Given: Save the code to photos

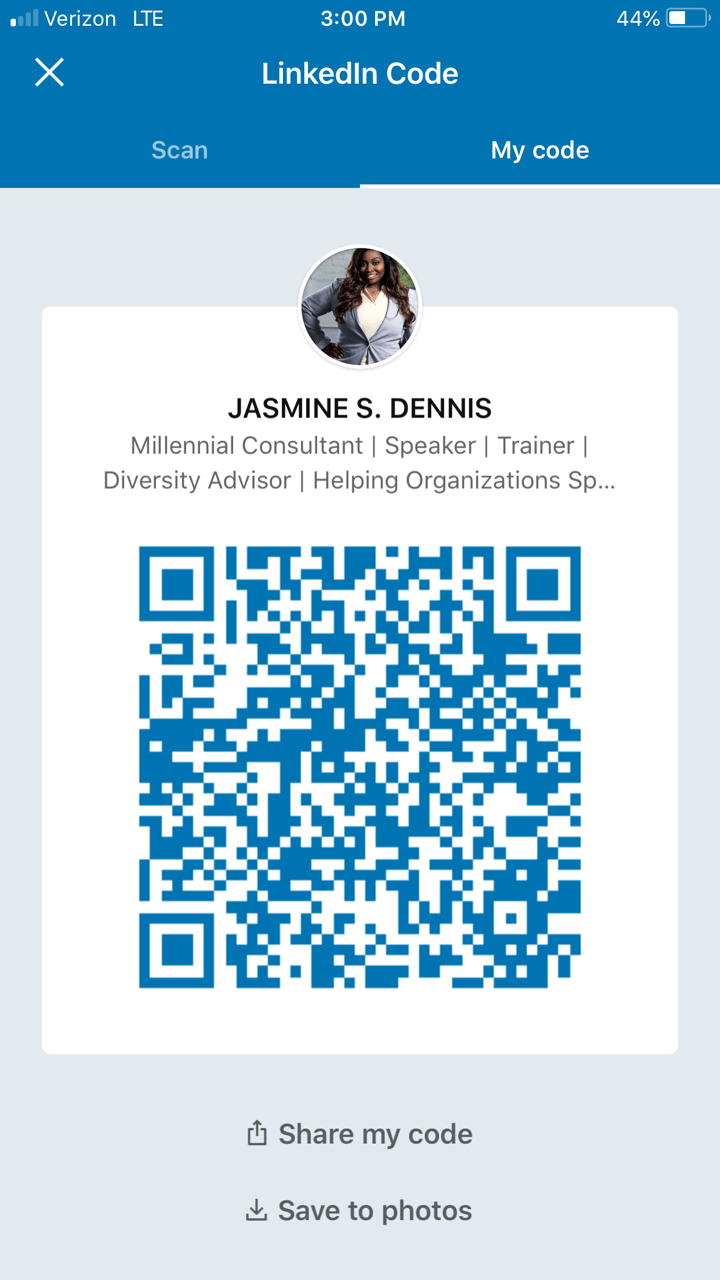Looking at the screenshot, I should pos(360,1210).
